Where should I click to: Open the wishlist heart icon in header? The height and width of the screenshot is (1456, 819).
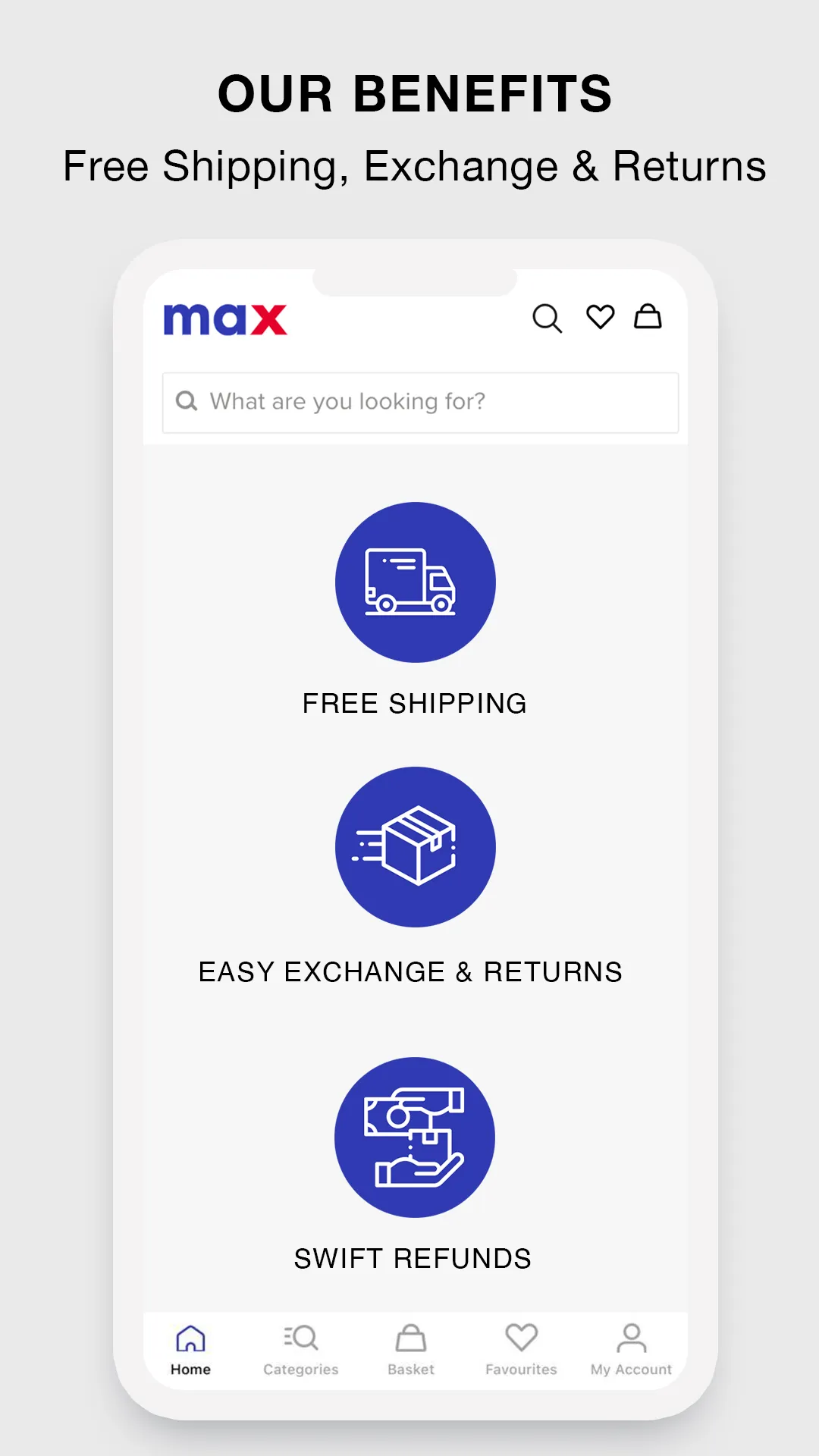coord(599,318)
